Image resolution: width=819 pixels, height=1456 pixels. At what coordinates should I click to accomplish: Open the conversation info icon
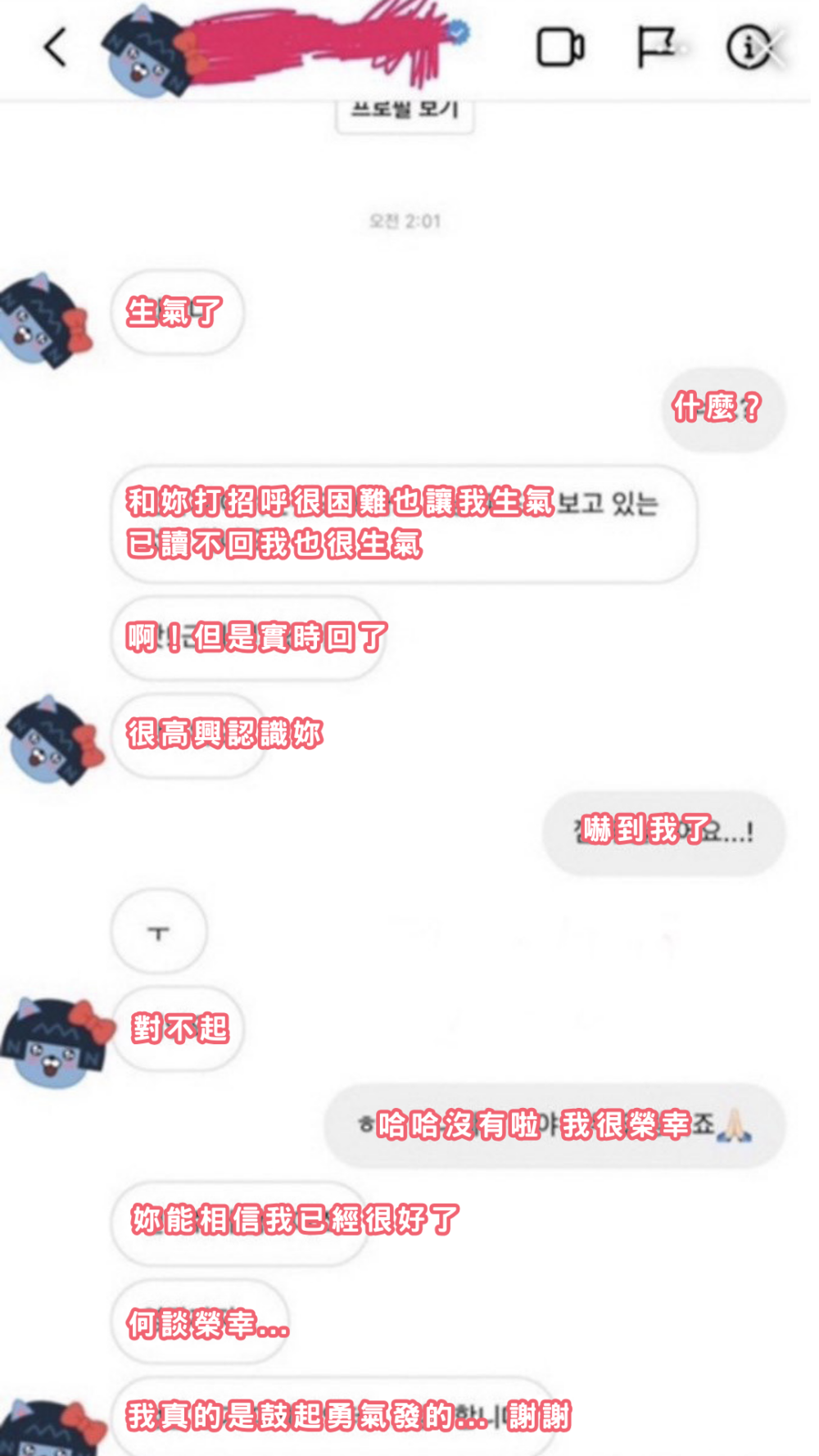[x=748, y=47]
